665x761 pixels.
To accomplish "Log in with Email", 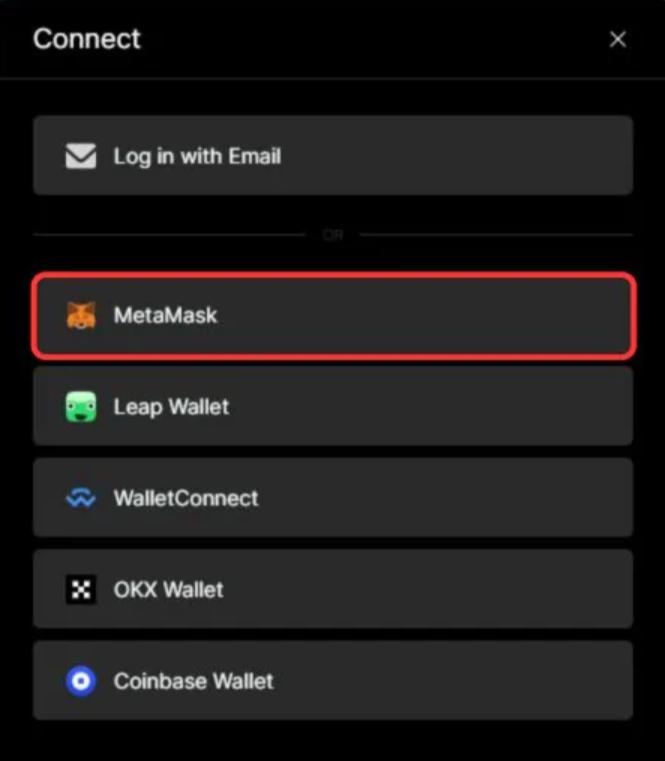I will click(332, 156).
